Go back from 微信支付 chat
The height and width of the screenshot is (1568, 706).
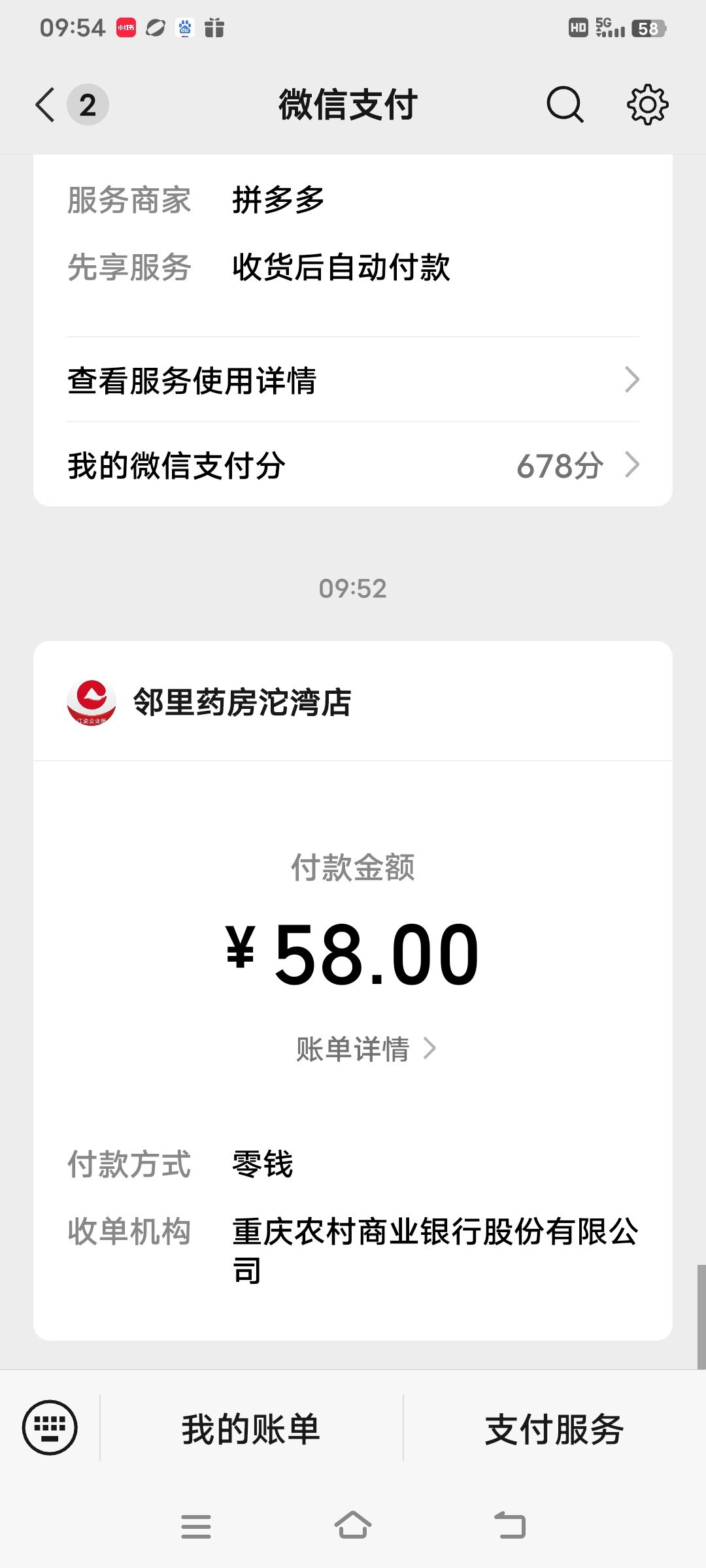click(46, 105)
